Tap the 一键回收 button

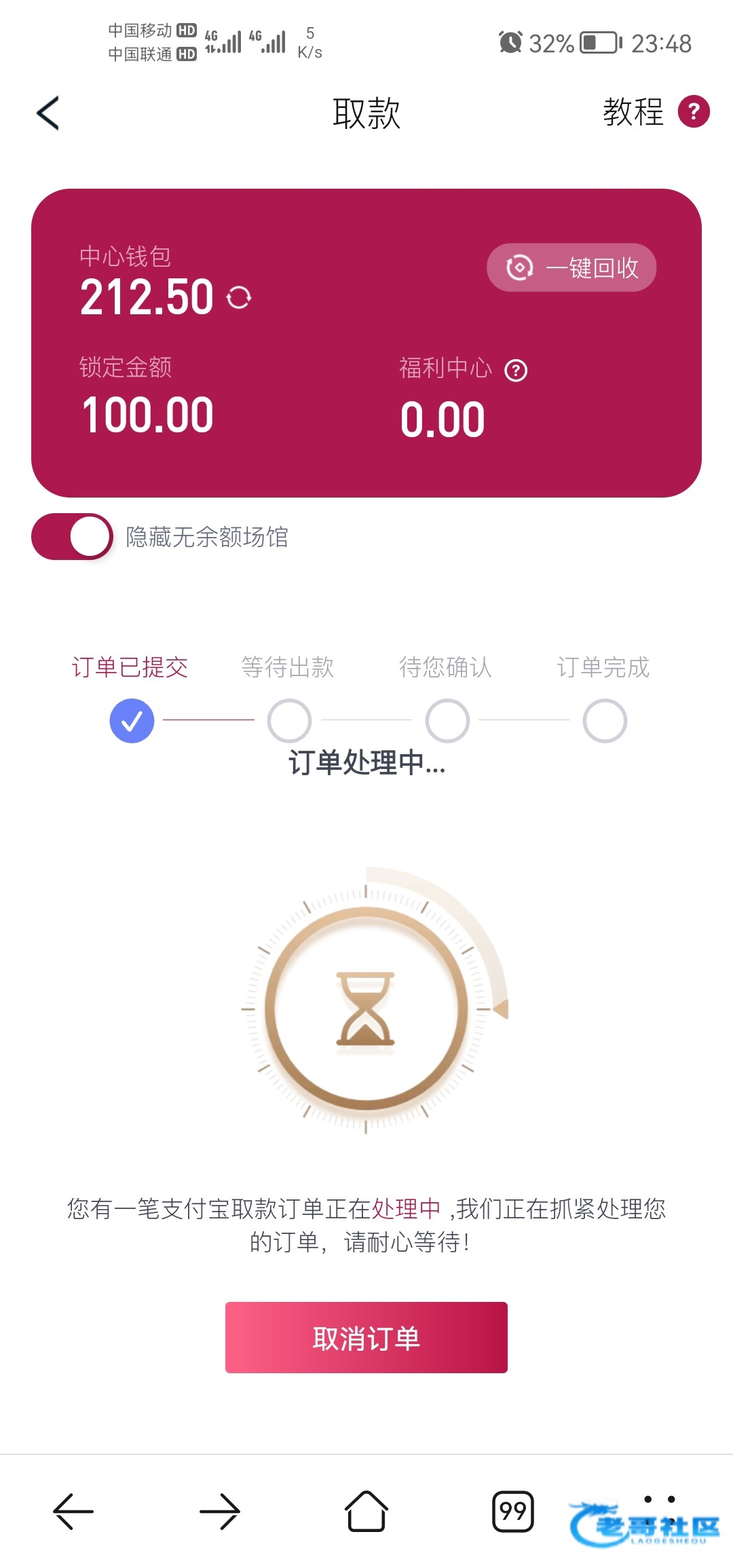point(571,267)
